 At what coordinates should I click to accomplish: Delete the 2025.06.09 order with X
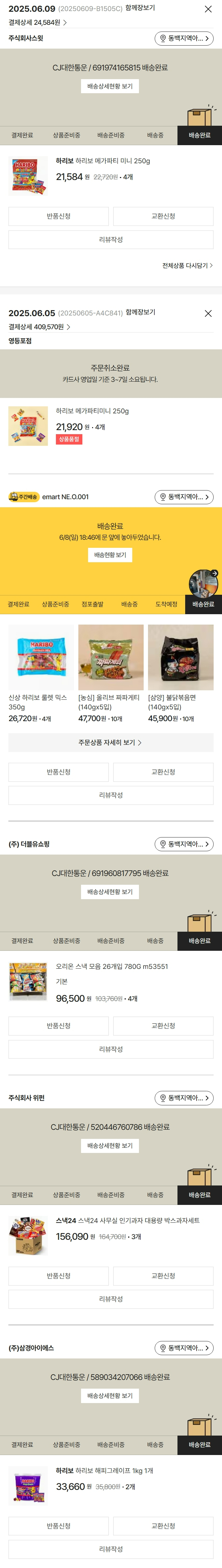(208, 9)
